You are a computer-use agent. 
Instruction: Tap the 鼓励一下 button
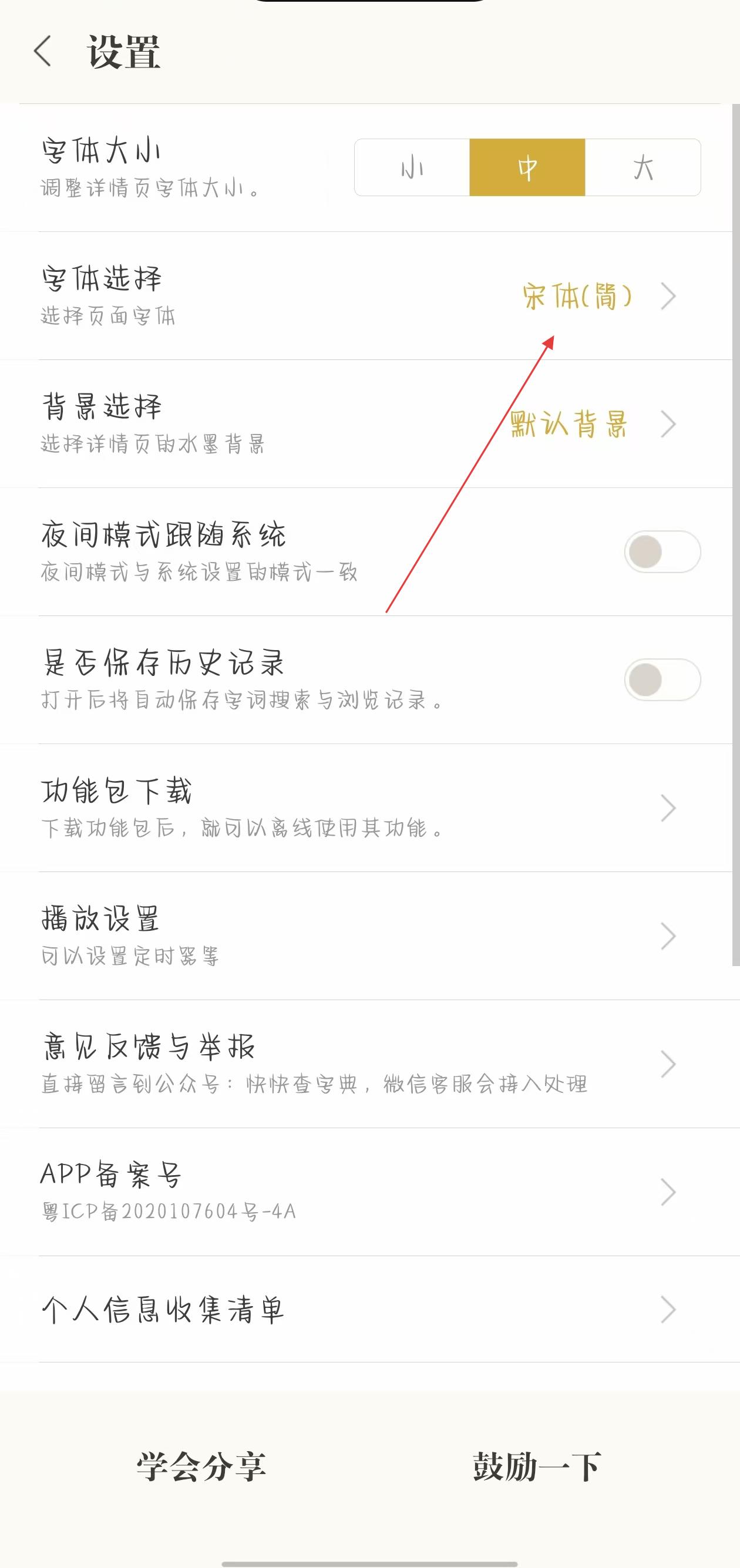(537, 1466)
